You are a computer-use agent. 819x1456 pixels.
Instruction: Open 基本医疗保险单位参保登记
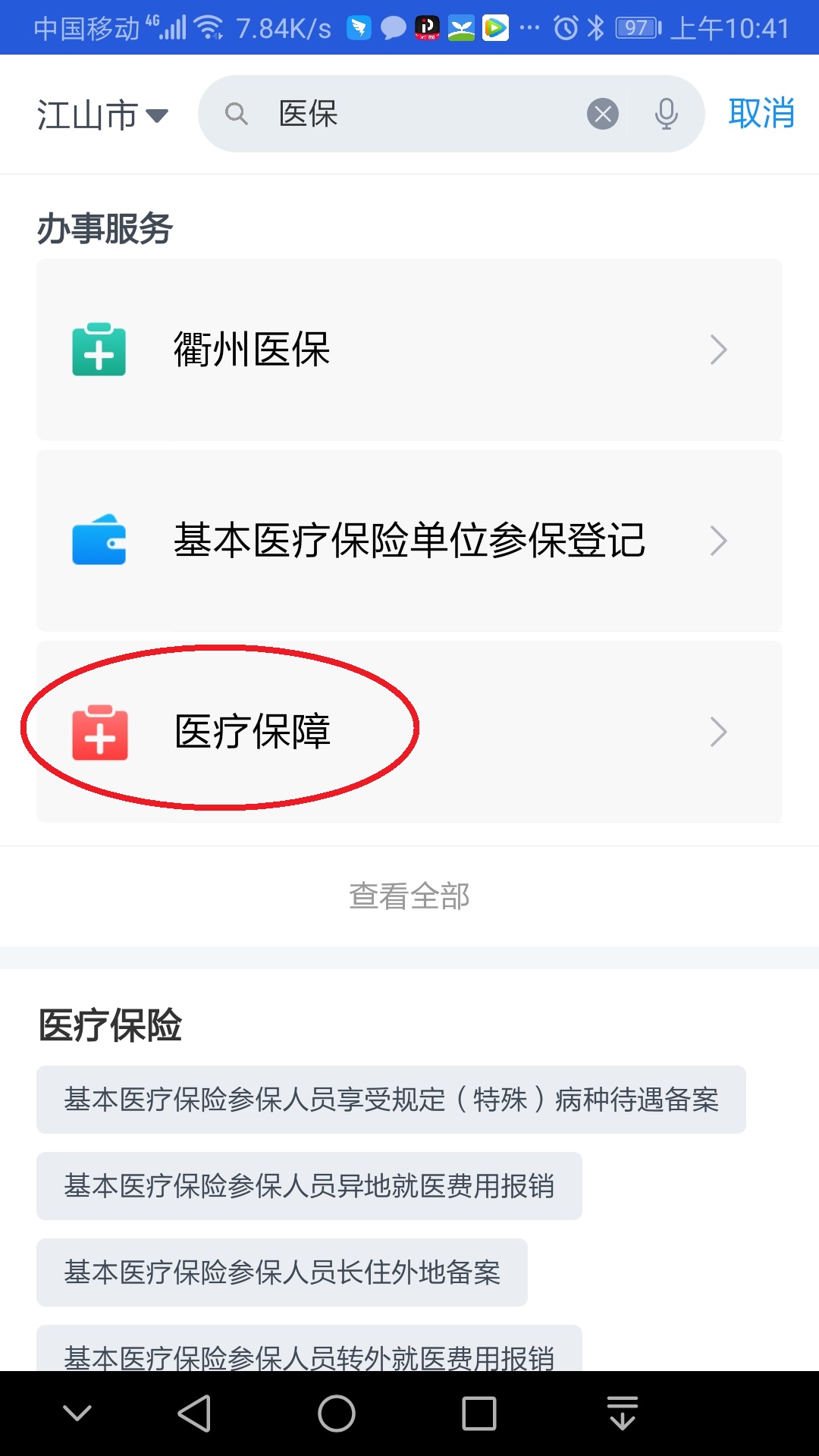(409, 541)
